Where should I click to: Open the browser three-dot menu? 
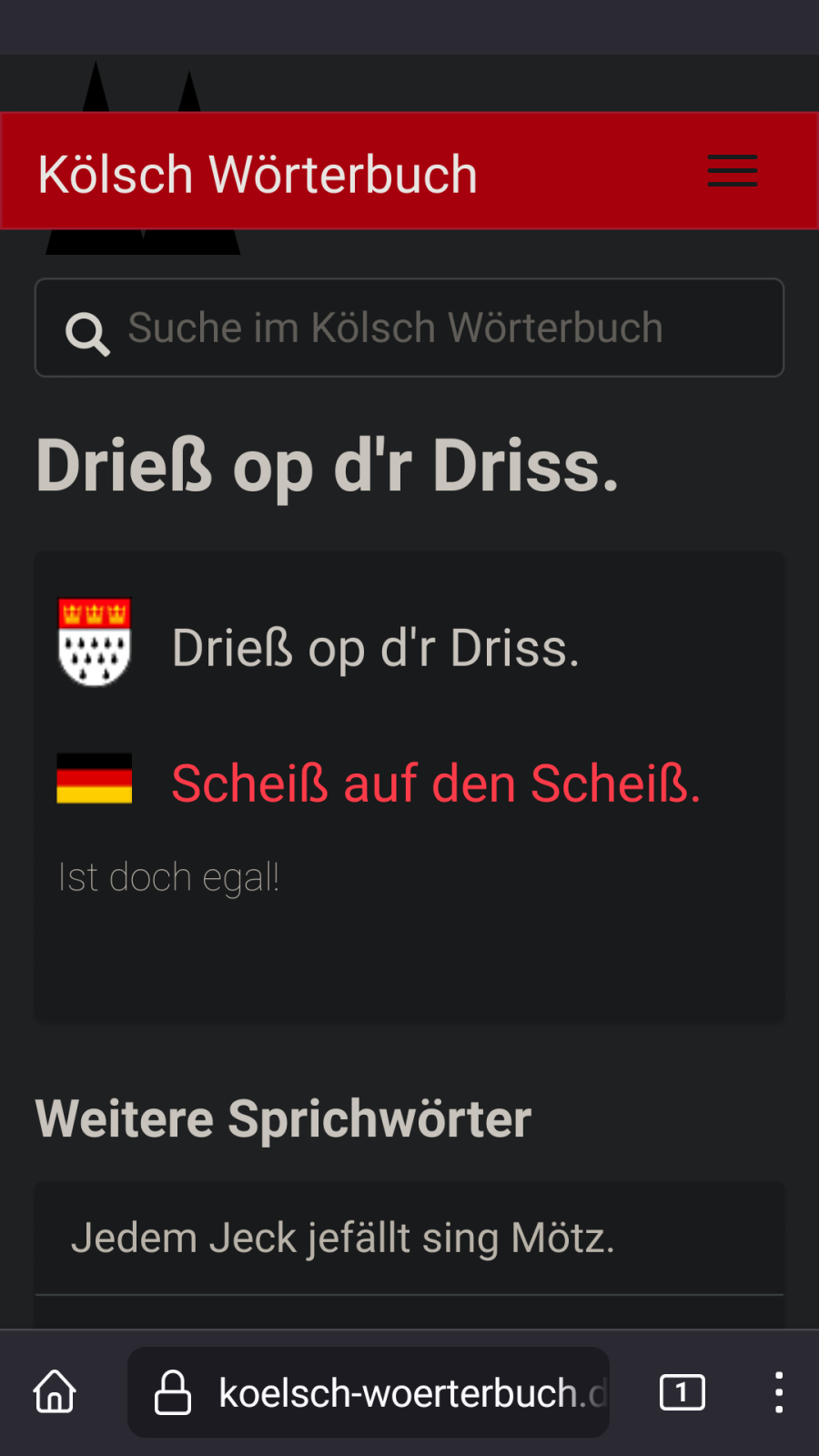click(778, 1392)
